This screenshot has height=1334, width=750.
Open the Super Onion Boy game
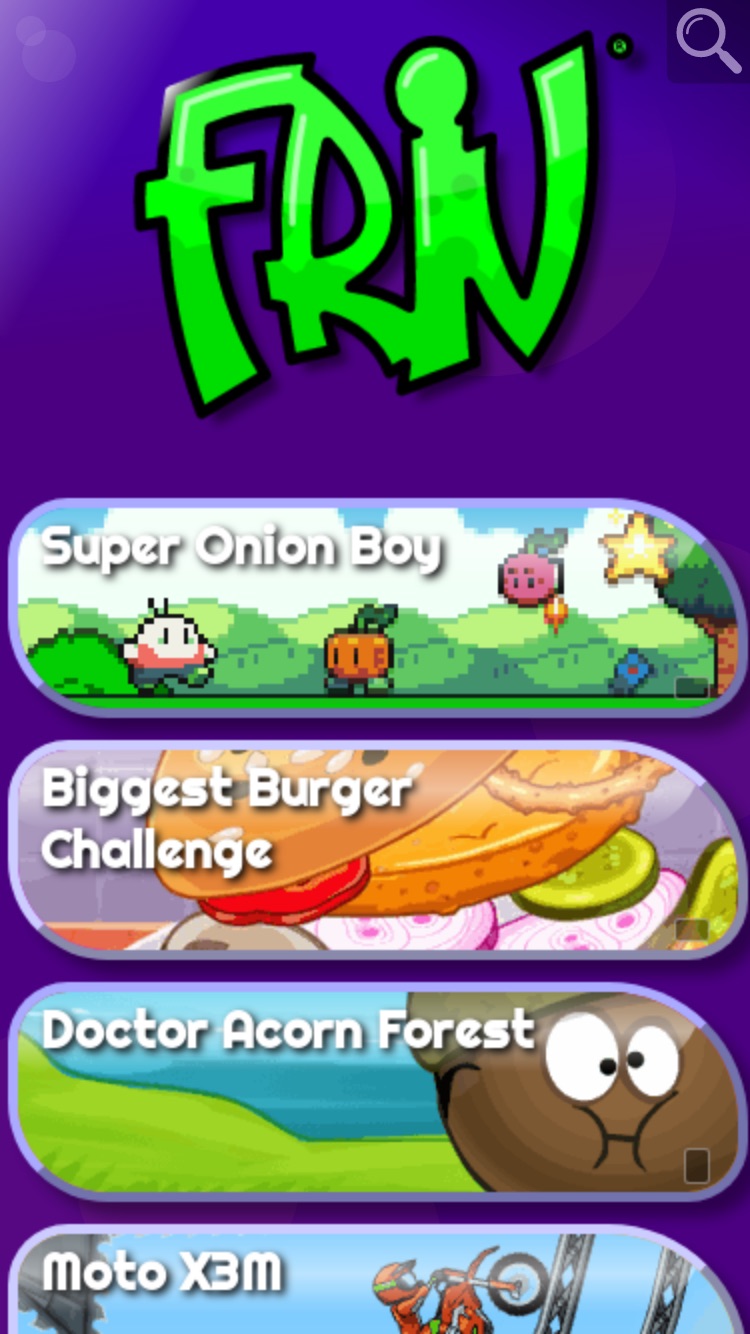pos(378,608)
